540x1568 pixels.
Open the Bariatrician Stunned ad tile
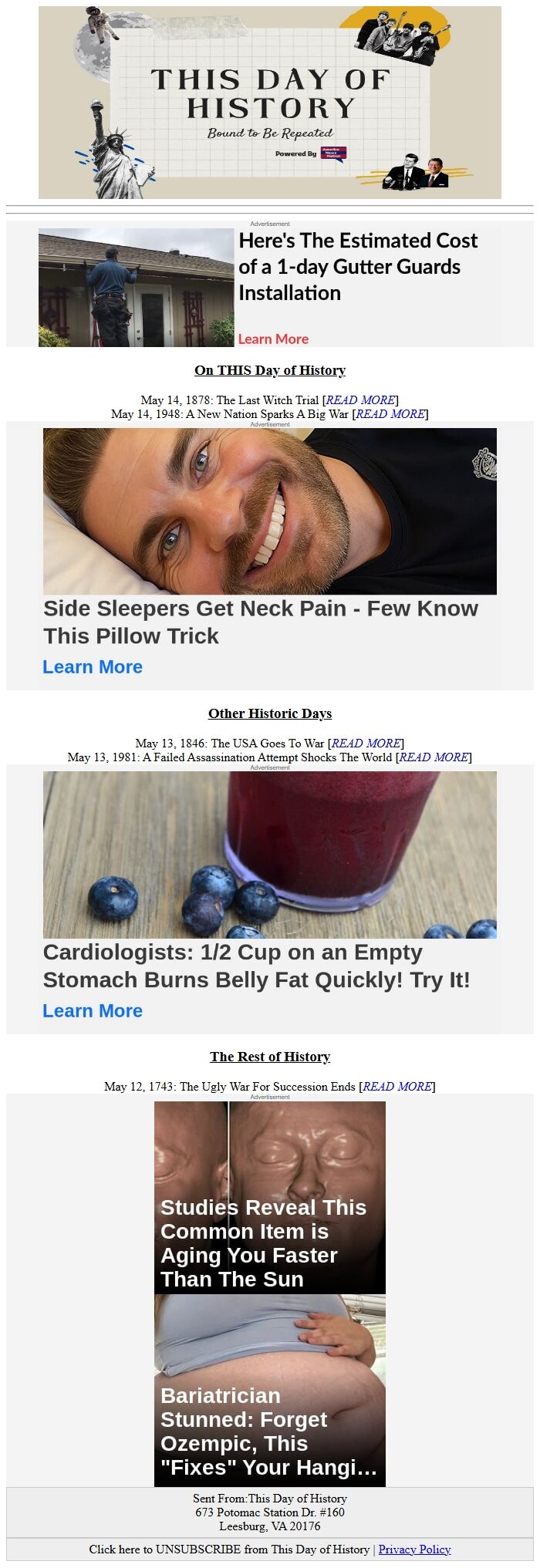[270, 1390]
